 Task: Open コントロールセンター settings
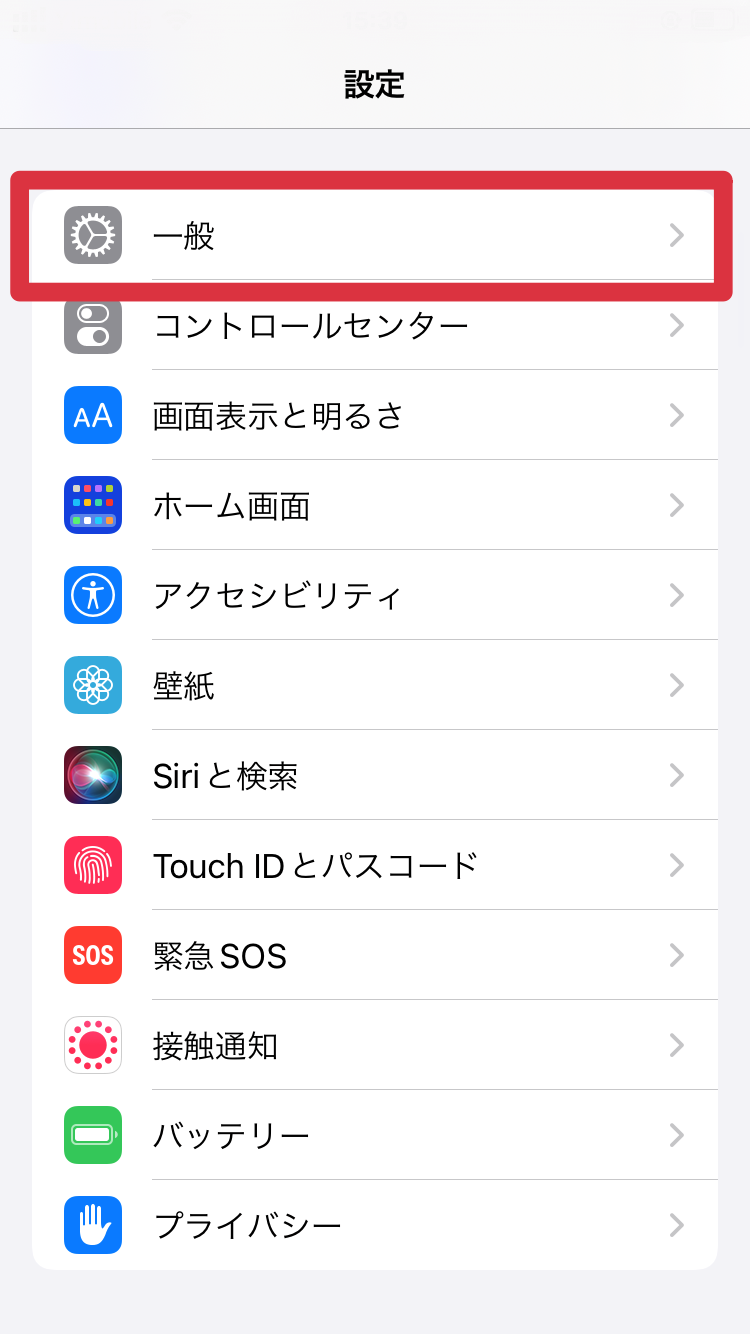[374, 326]
